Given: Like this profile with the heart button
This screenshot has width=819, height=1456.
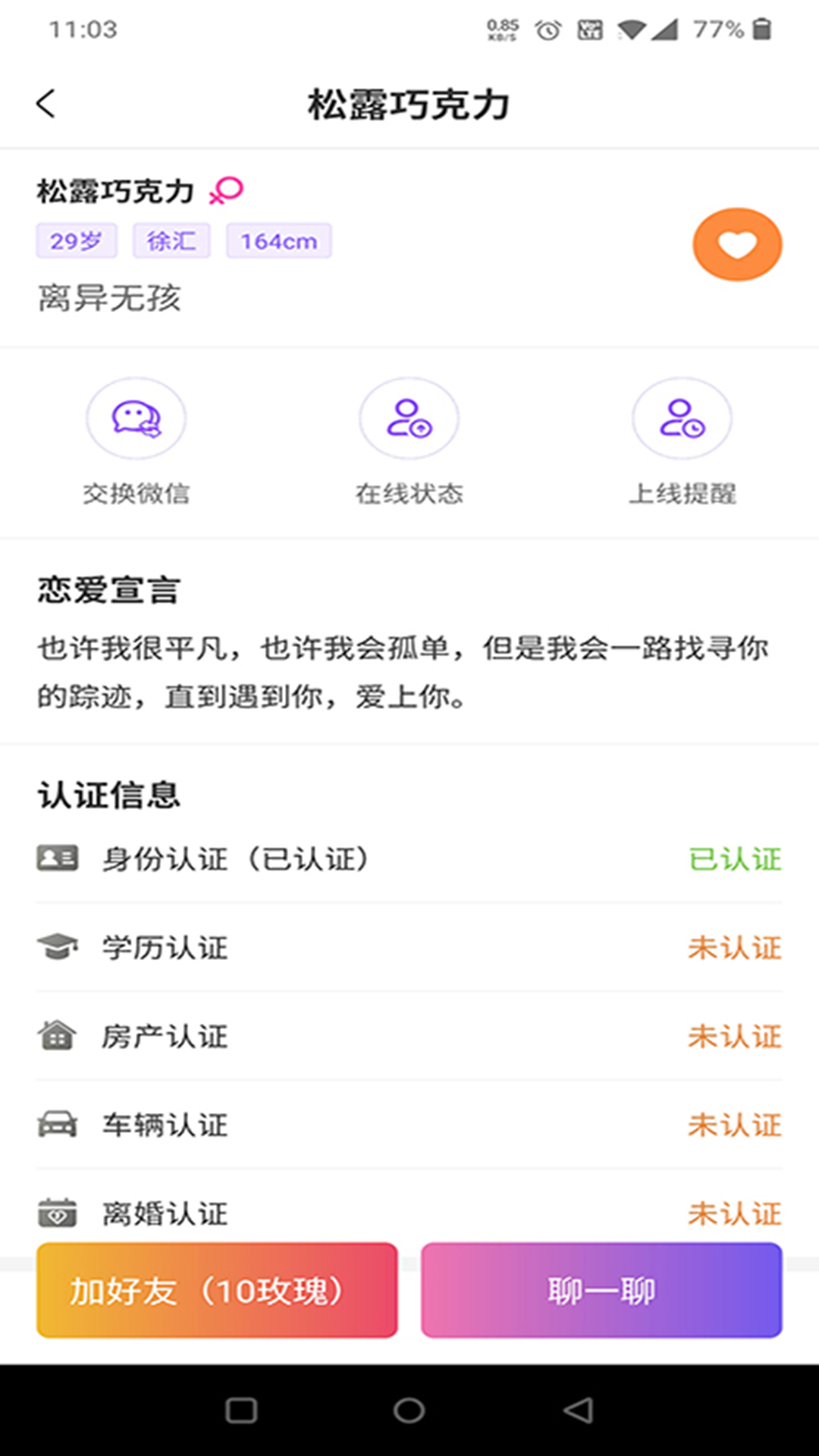Looking at the screenshot, I should coord(736,245).
